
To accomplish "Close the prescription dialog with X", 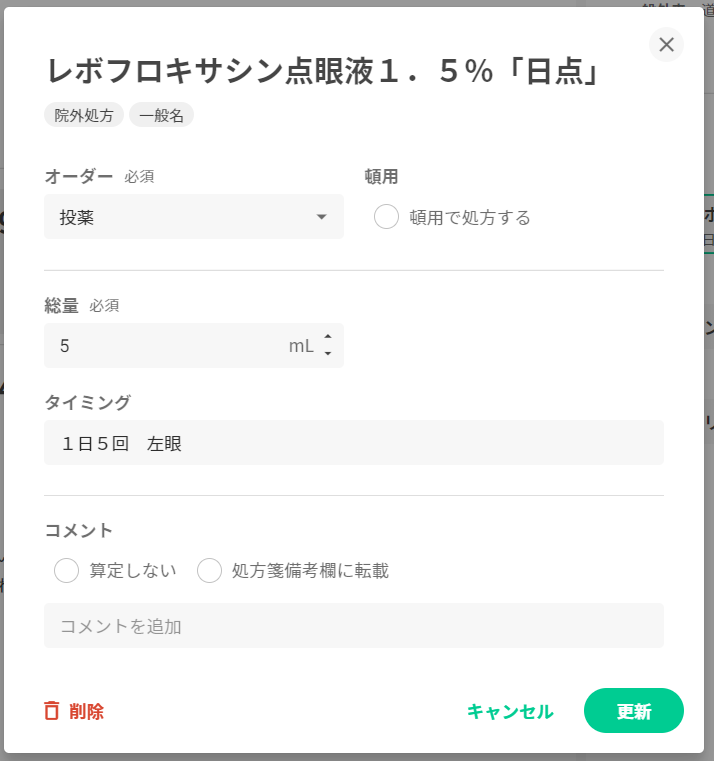I will (x=667, y=44).
